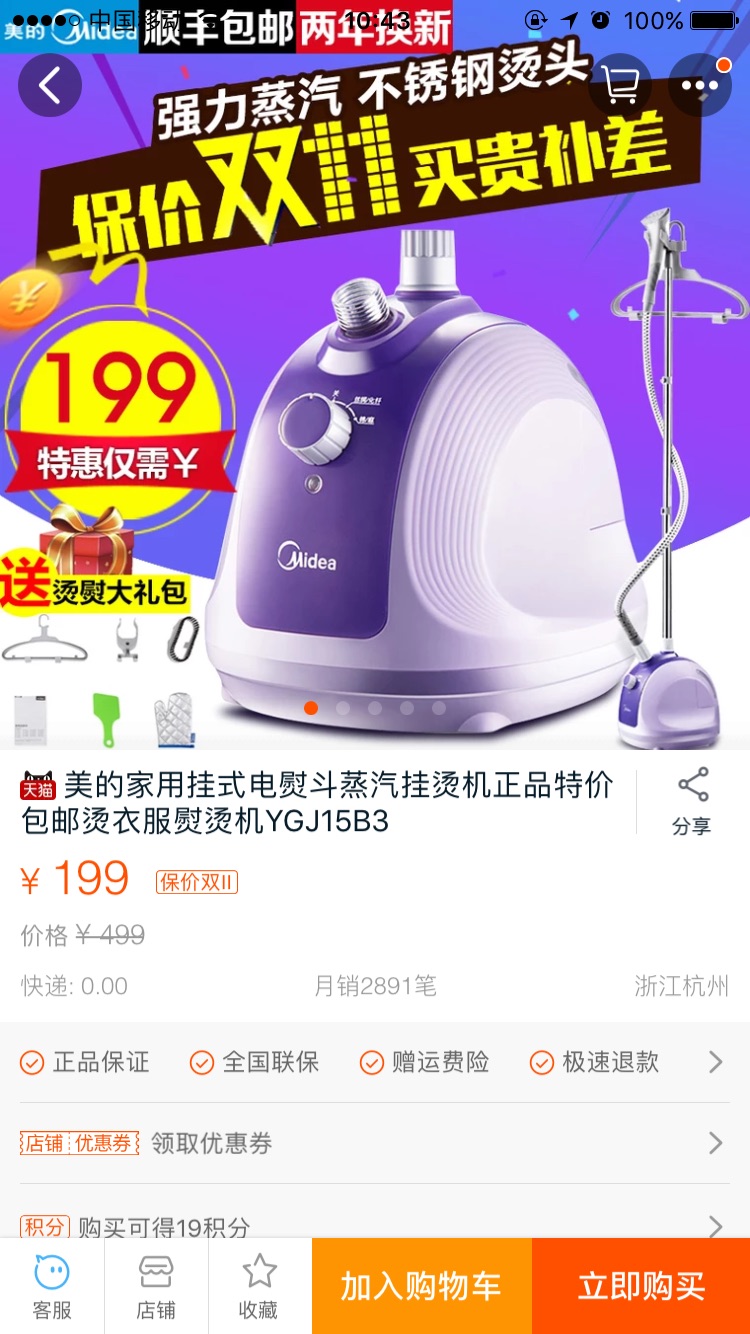Share this product via 分享
750x1334 pixels.
point(691,801)
